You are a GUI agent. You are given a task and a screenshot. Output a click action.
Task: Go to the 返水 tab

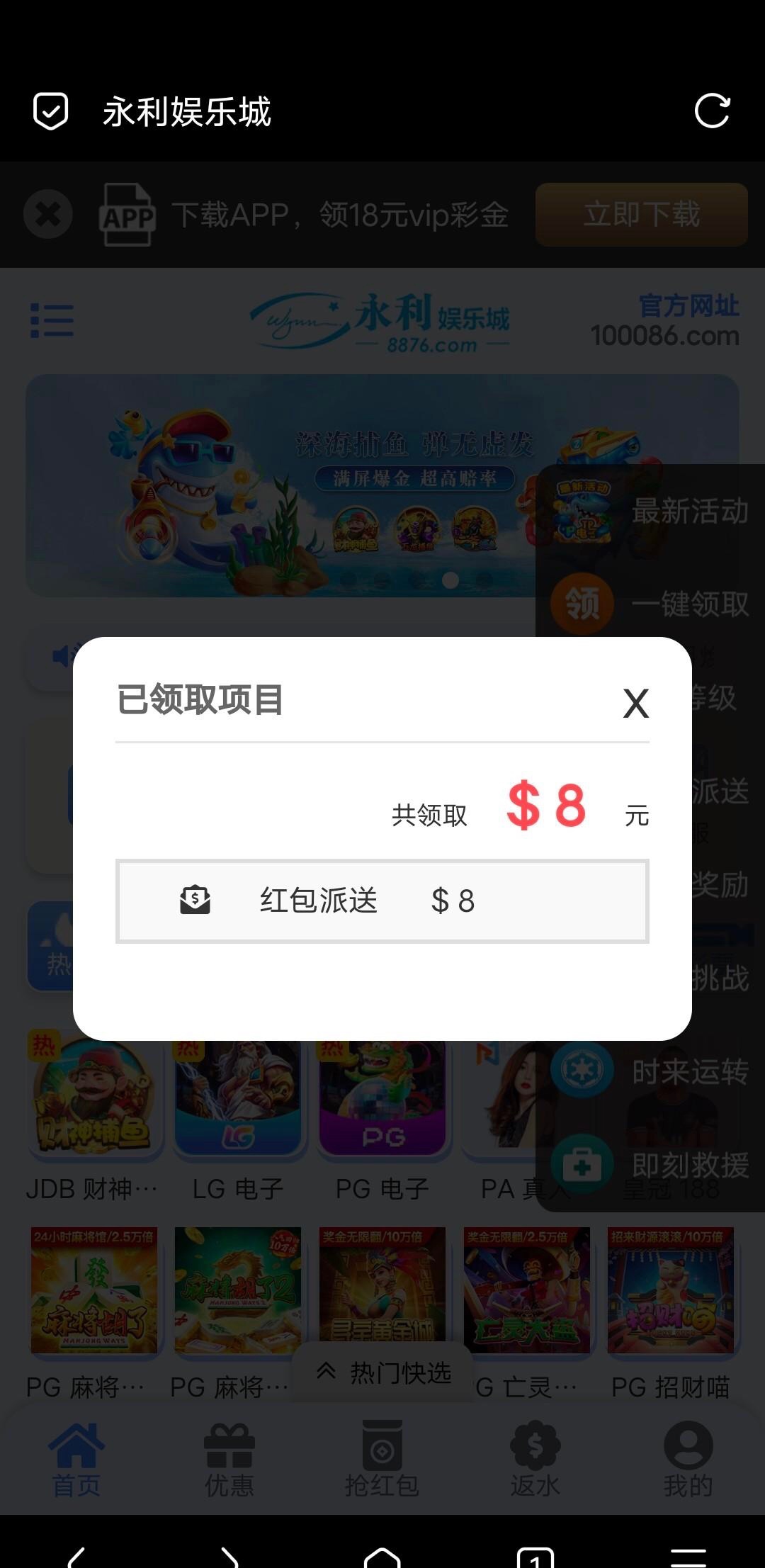tap(535, 1461)
